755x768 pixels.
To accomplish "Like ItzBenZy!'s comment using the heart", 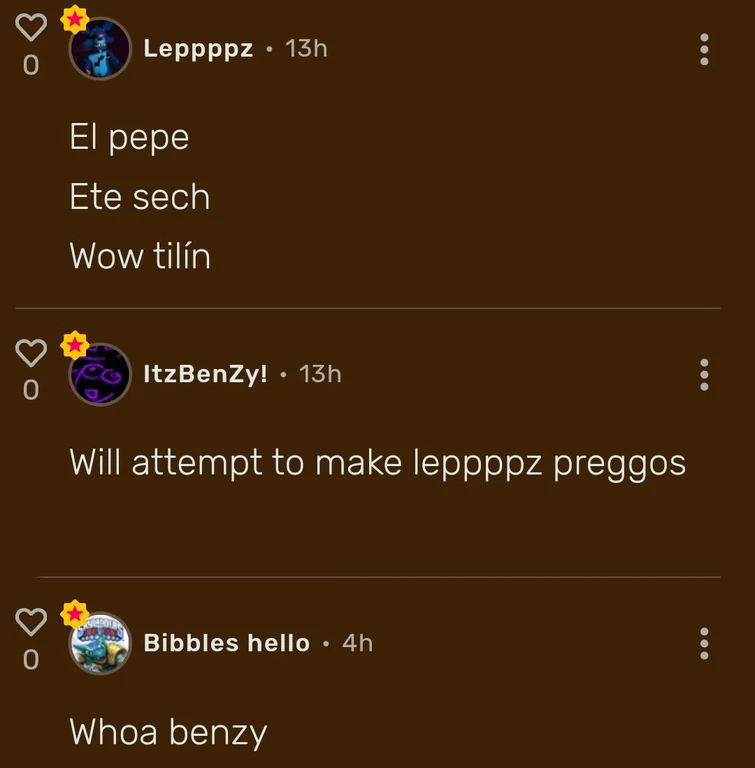I will click(x=31, y=352).
